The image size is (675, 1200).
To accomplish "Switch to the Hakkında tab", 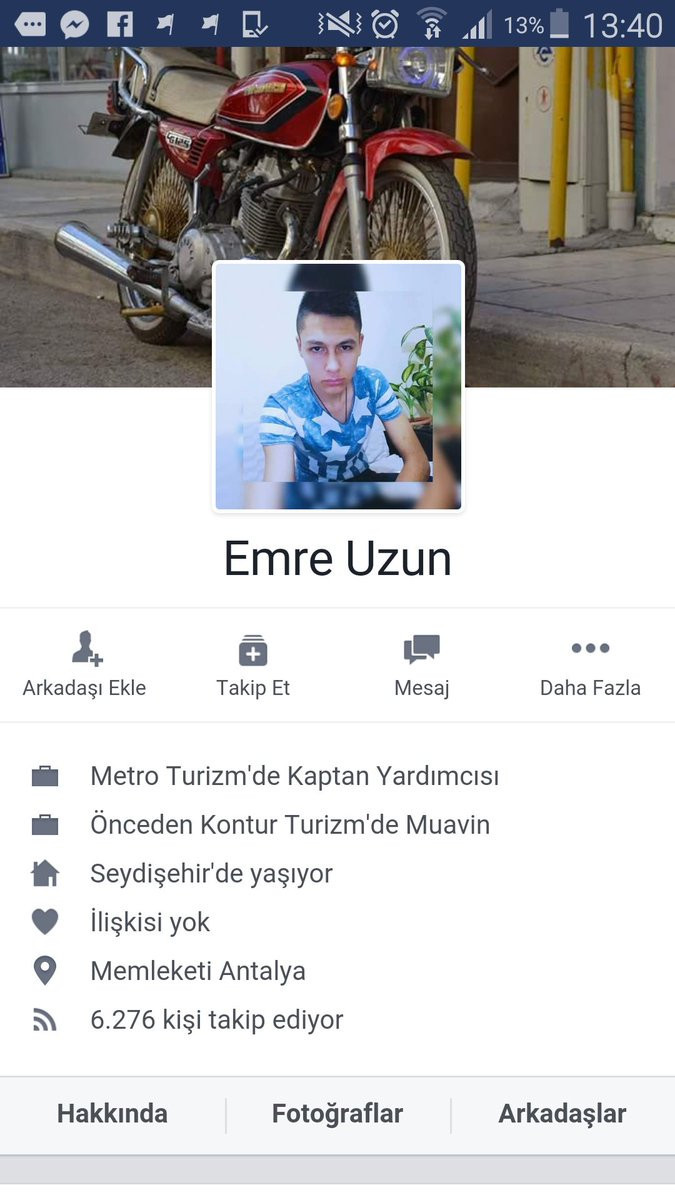I will [112, 1114].
